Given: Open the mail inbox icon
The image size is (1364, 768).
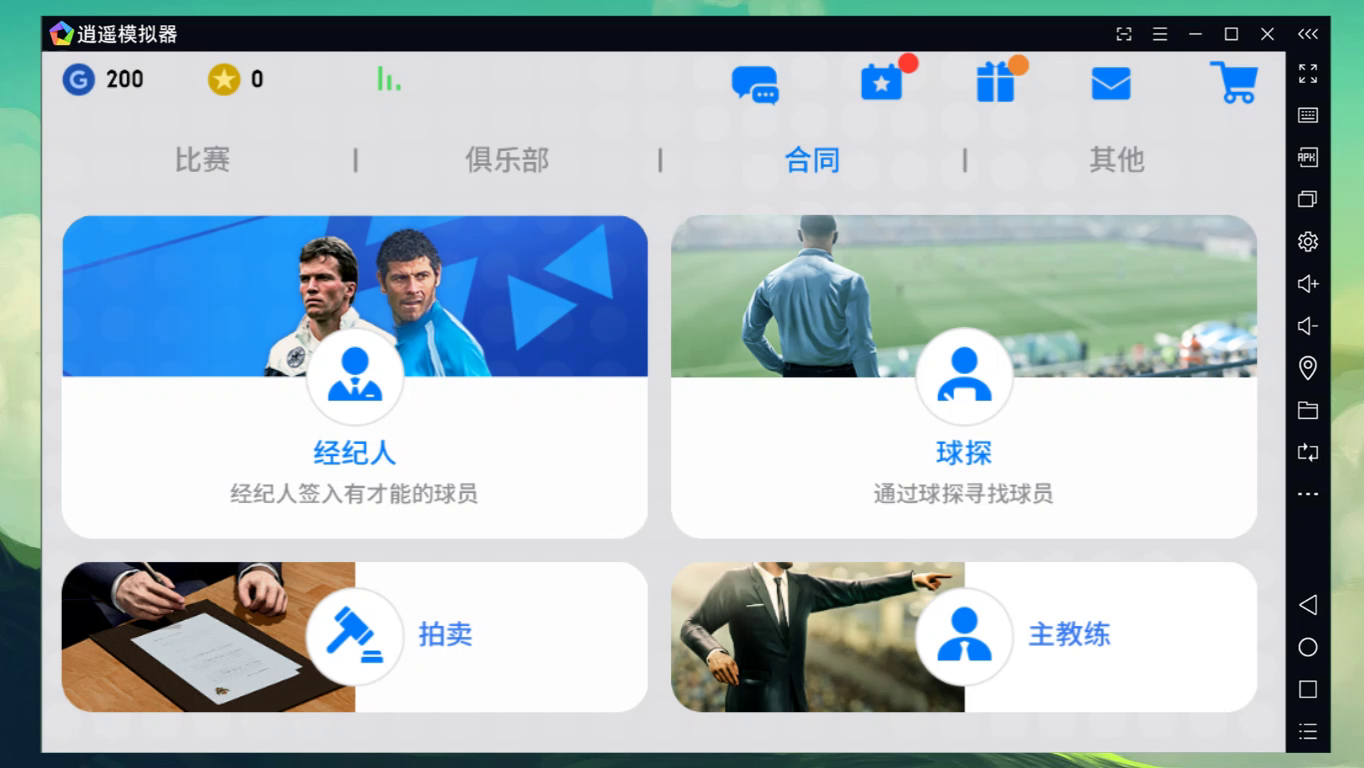Looking at the screenshot, I should pos(1111,84).
